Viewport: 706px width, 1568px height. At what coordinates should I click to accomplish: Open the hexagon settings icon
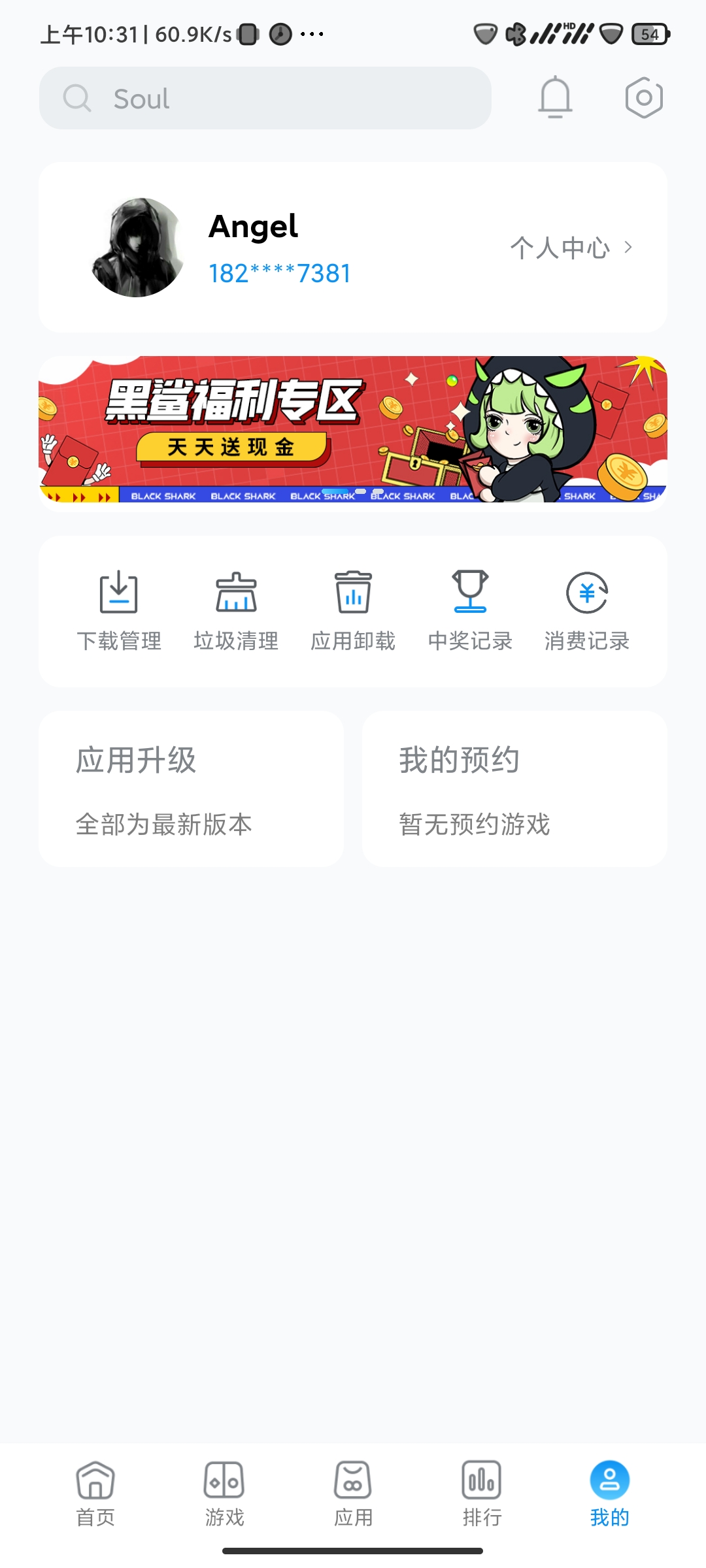(x=644, y=97)
